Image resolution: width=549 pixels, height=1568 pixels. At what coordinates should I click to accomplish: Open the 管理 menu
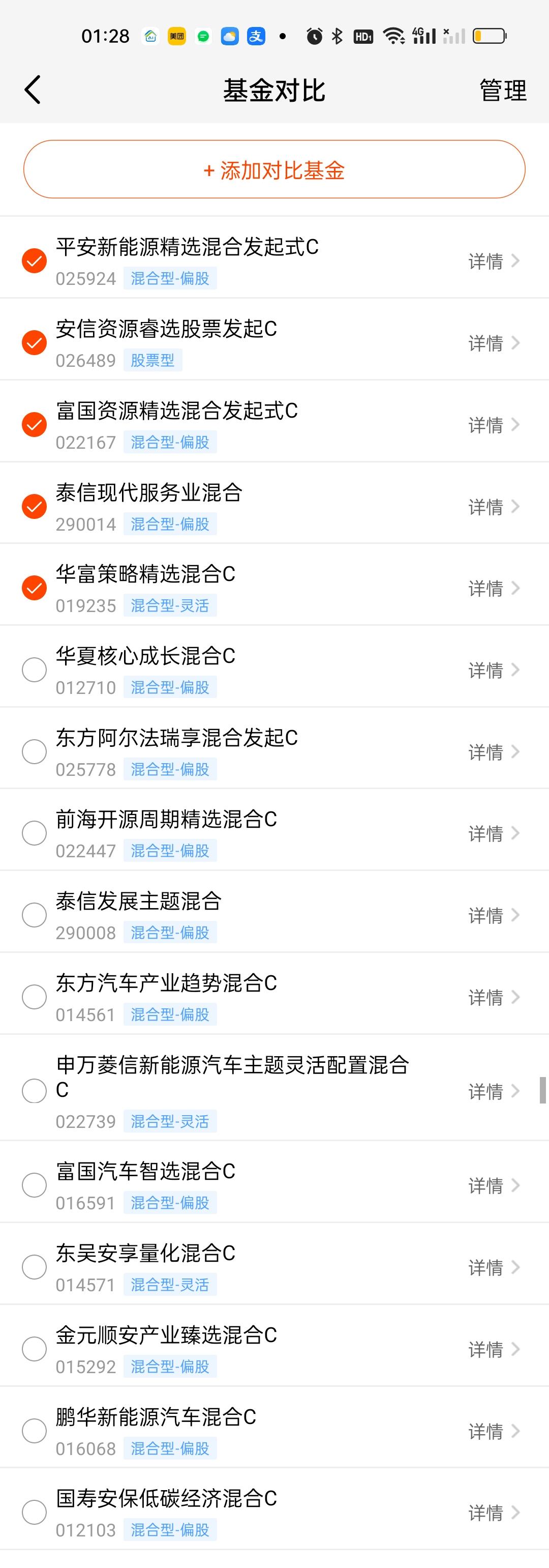point(502,90)
